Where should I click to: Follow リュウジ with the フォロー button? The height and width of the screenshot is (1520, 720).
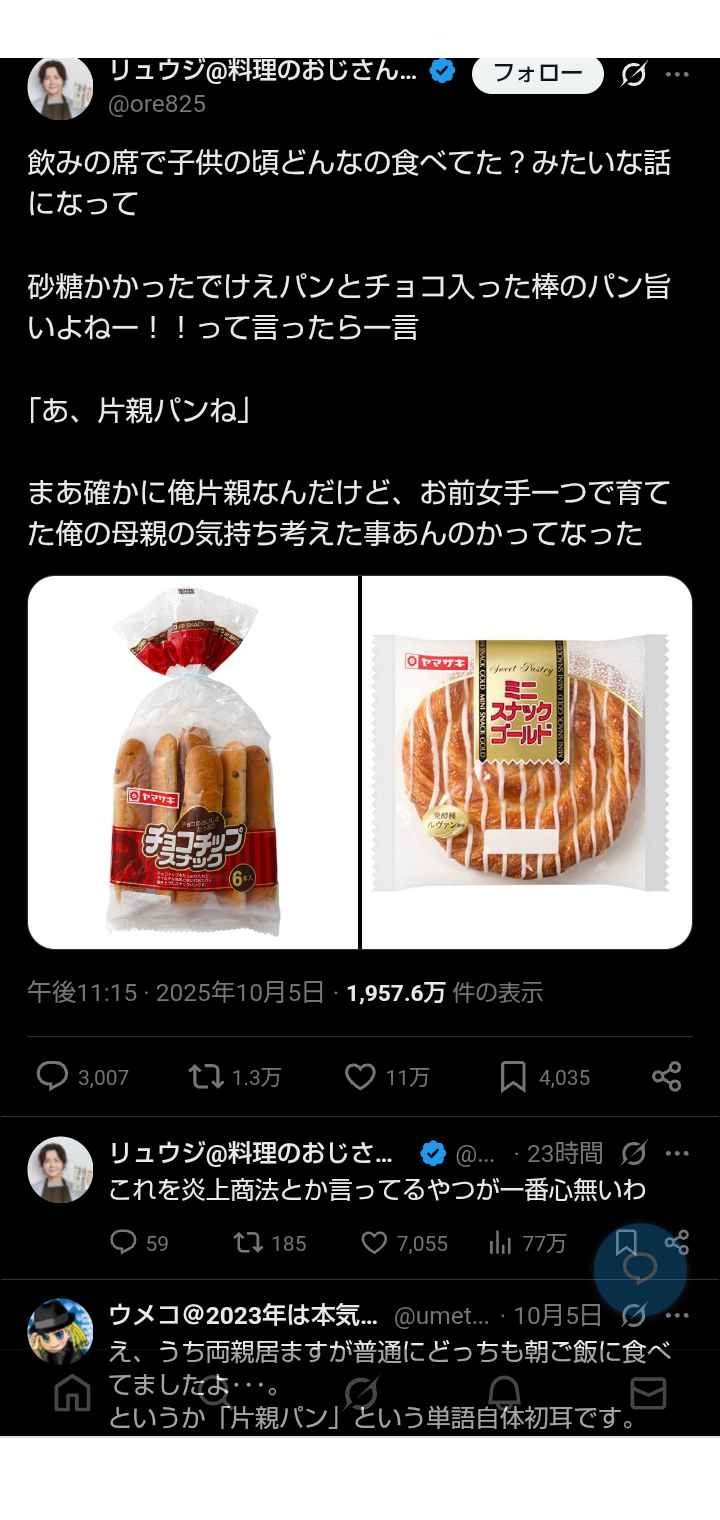coord(538,74)
